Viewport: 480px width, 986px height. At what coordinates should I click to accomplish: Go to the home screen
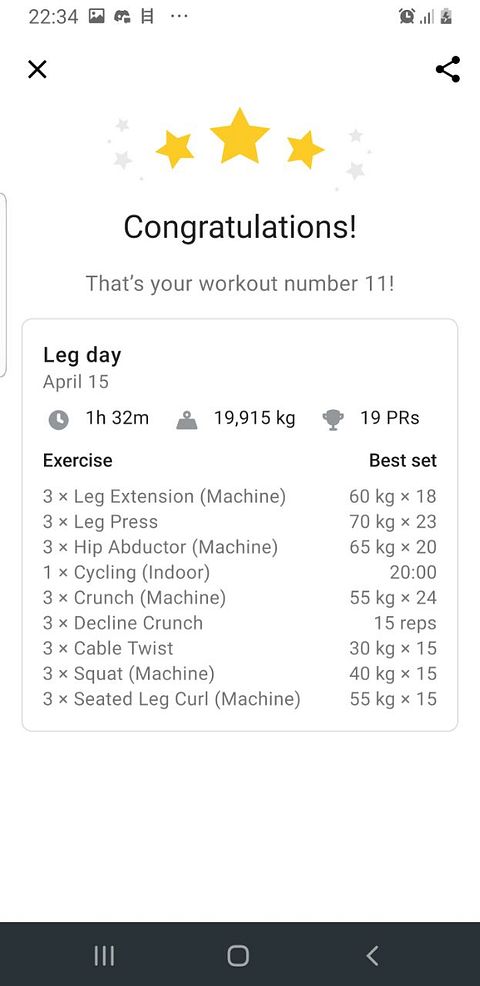click(x=238, y=956)
